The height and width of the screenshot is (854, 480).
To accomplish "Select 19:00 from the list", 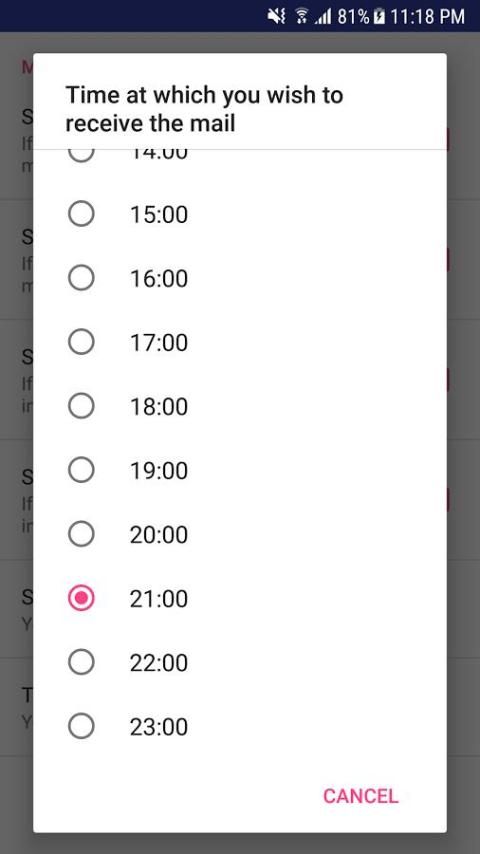I will [240, 471].
